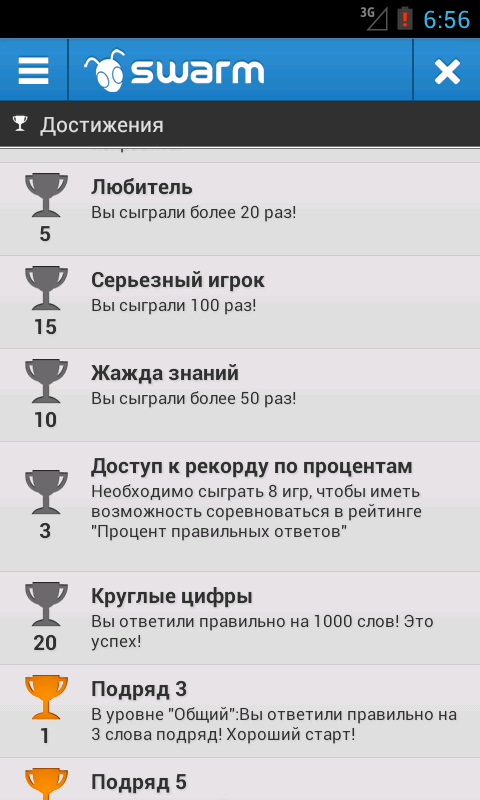This screenshot has height=800, width=480.
Task: Select the Подряд 3 achievement
Action: [240, 711]
